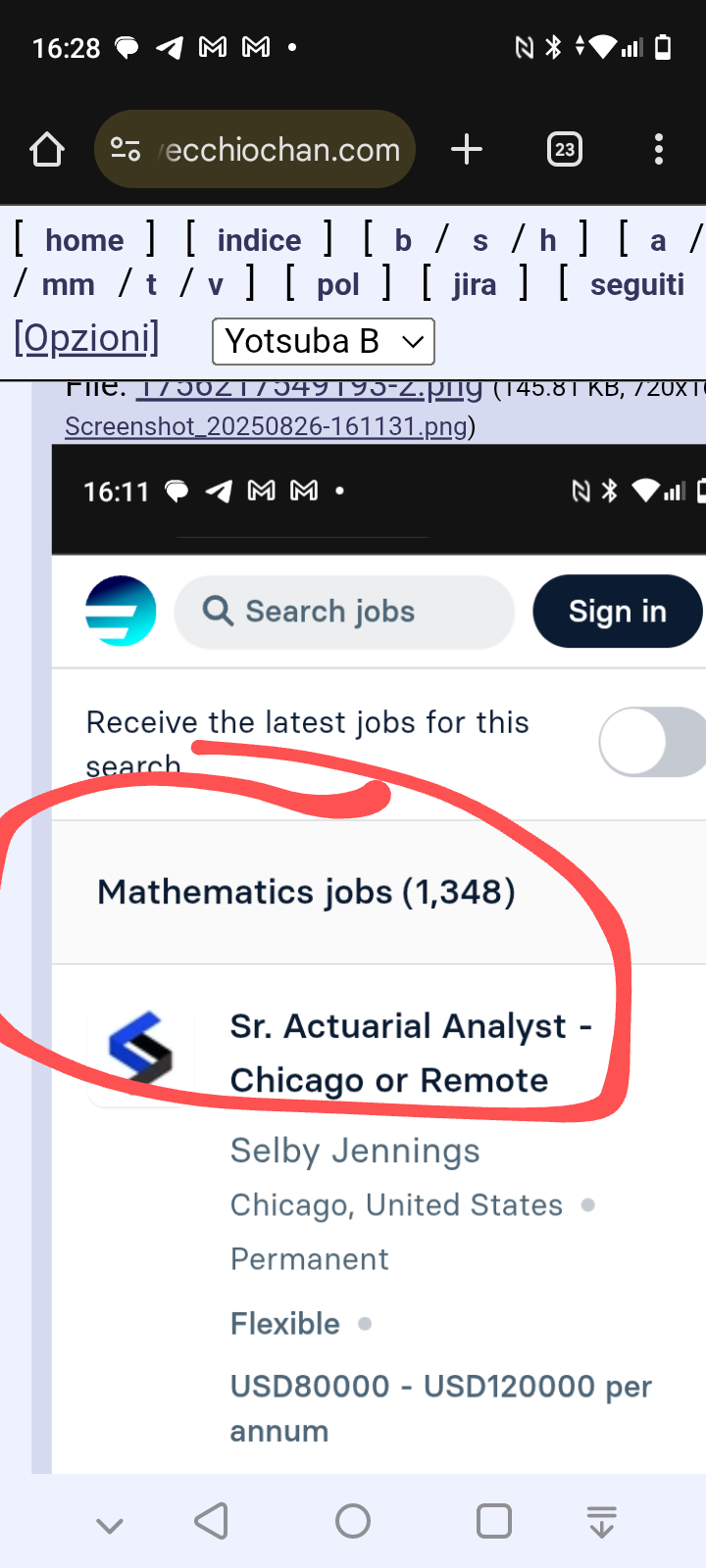Show the 23 open tabs
Image resolution: width=706 pixels, height=1568 pixels.
click(x=565, y=149)
